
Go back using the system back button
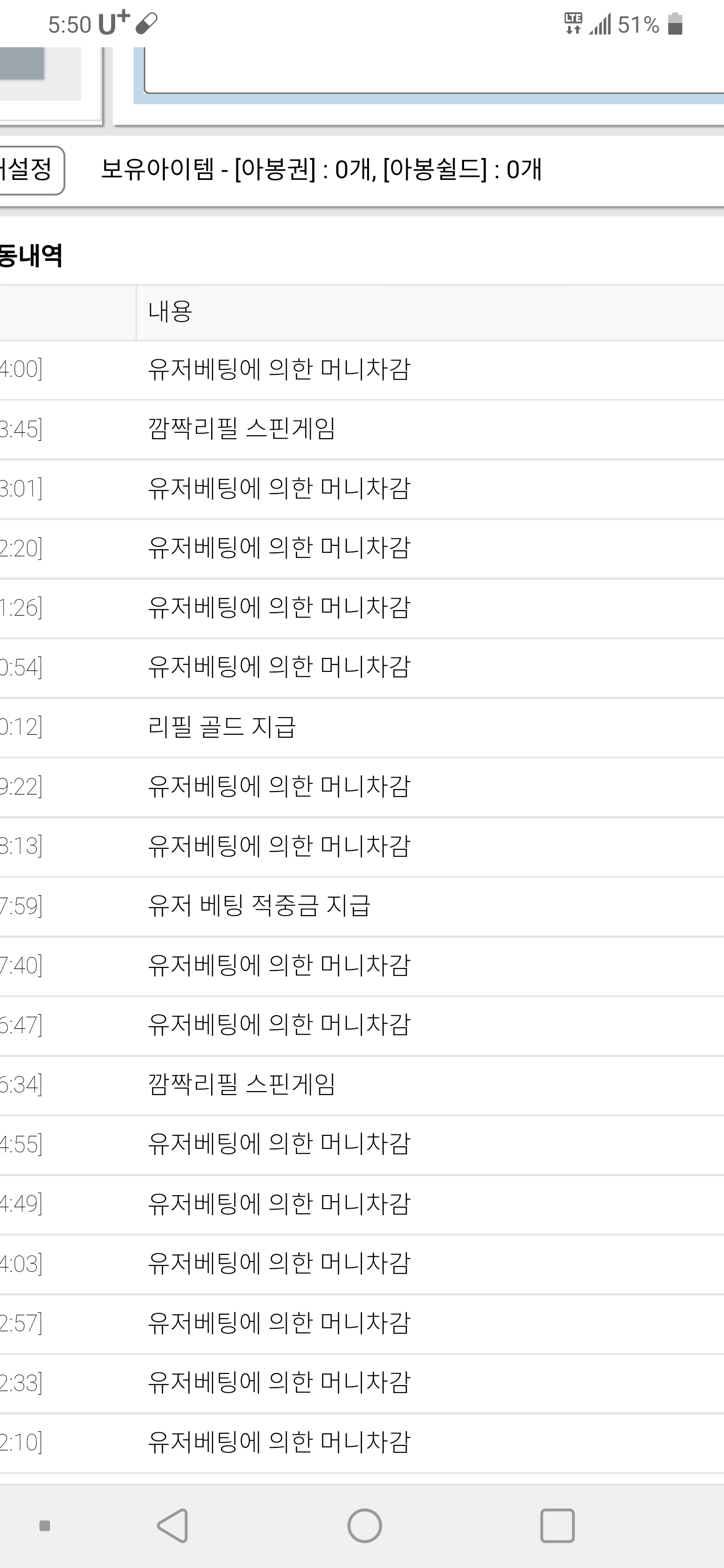coord(173,1525)
